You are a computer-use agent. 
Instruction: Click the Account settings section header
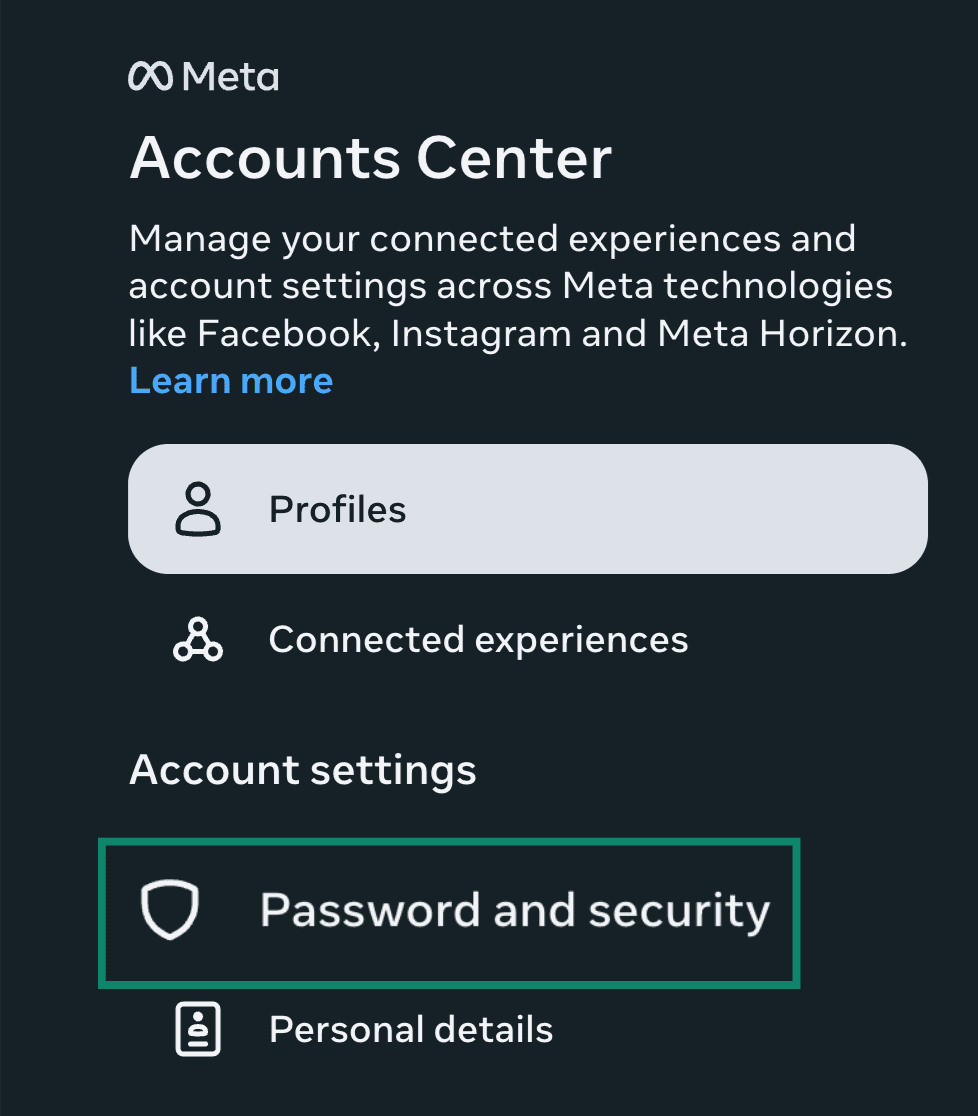coord(303,769)
